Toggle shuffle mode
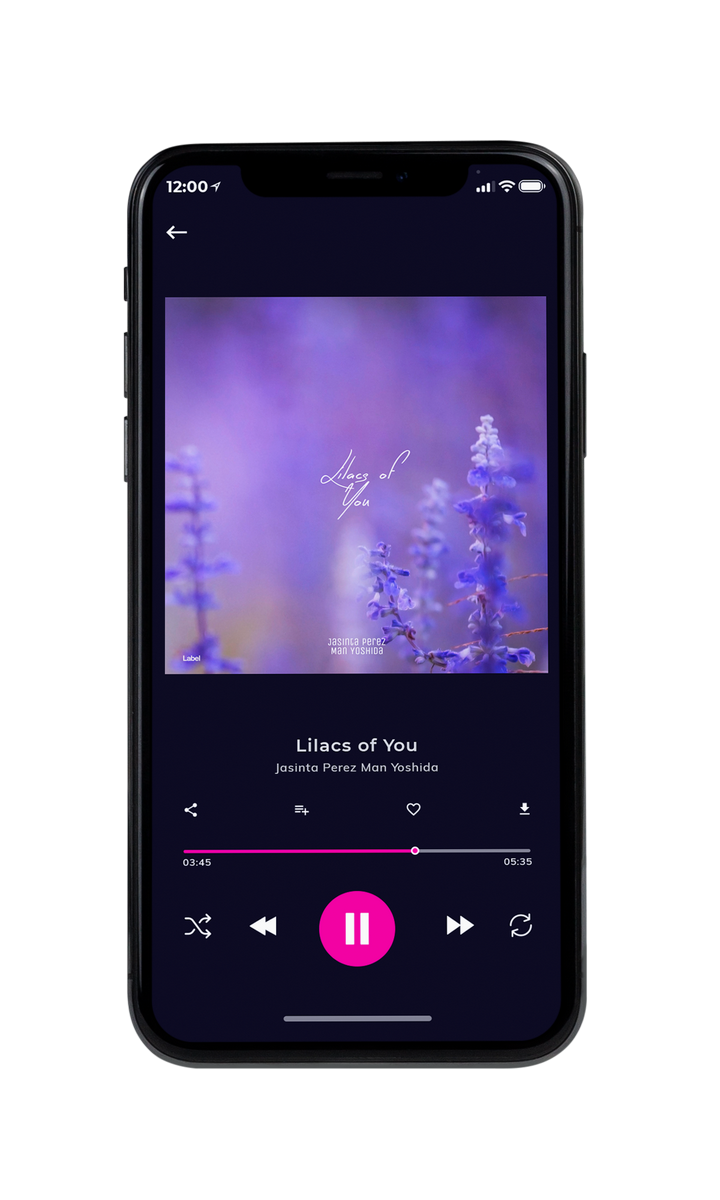This screenshot has height=1200, width=720. (x=198, y=926)
